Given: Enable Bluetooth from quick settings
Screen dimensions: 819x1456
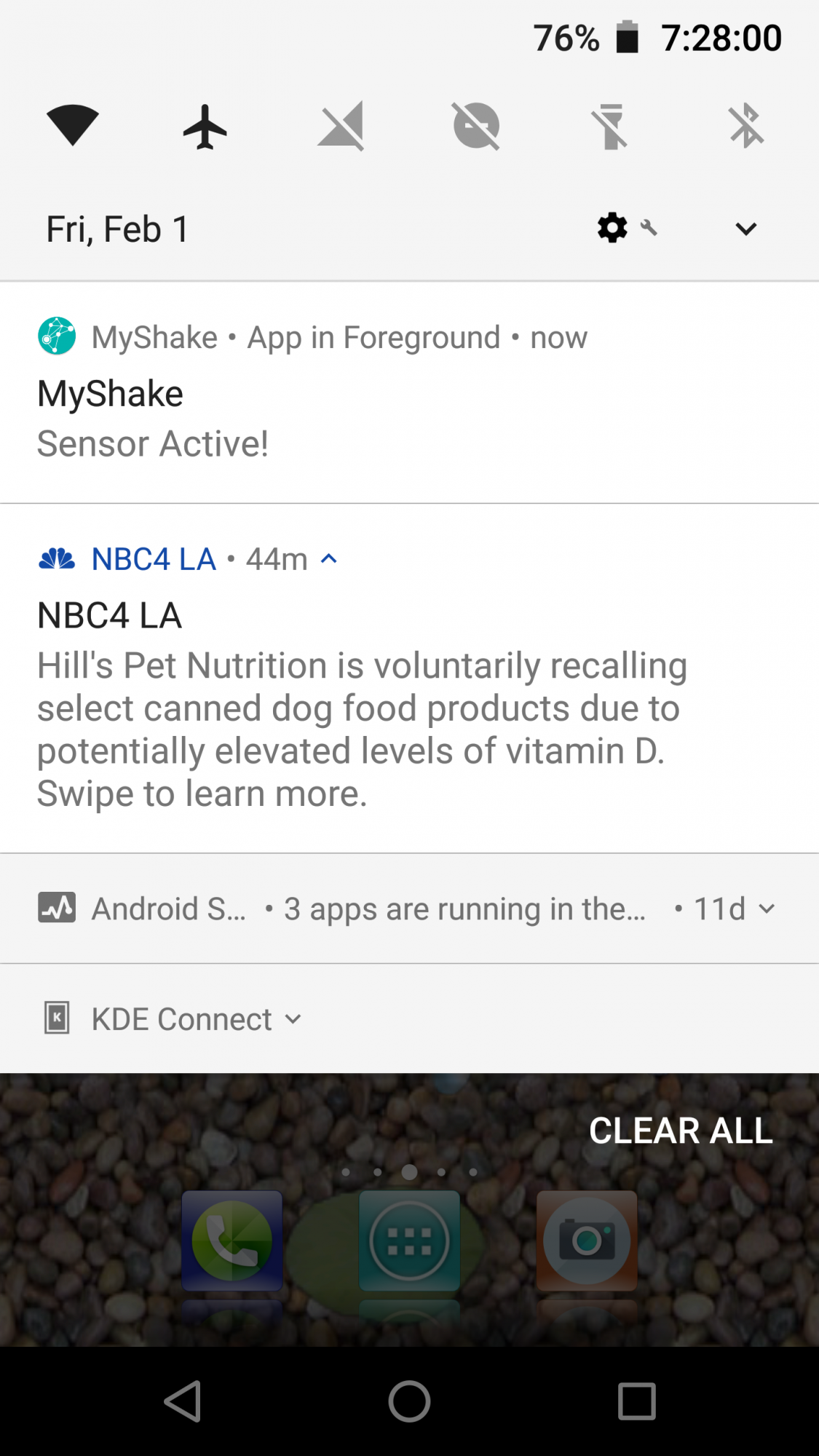Looking at the screenshot, I should (746, 127).
